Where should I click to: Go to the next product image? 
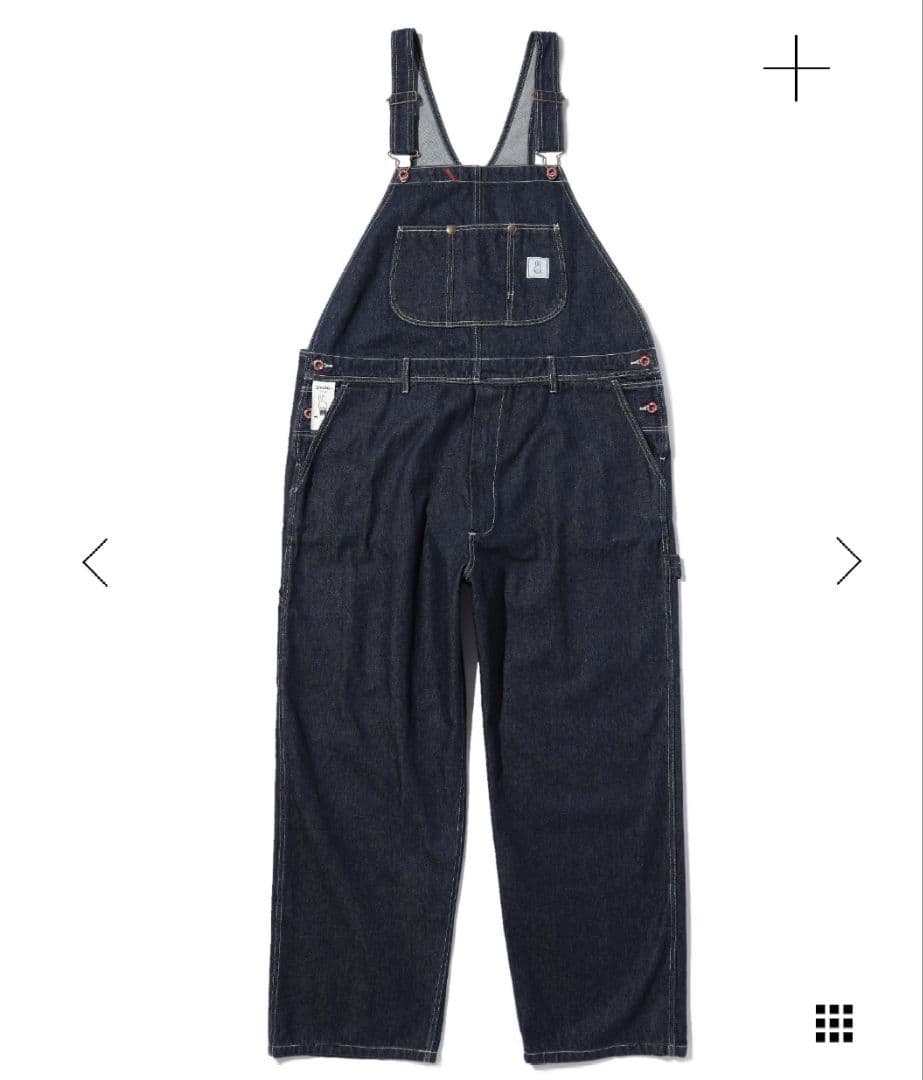(x=848, y=560)
